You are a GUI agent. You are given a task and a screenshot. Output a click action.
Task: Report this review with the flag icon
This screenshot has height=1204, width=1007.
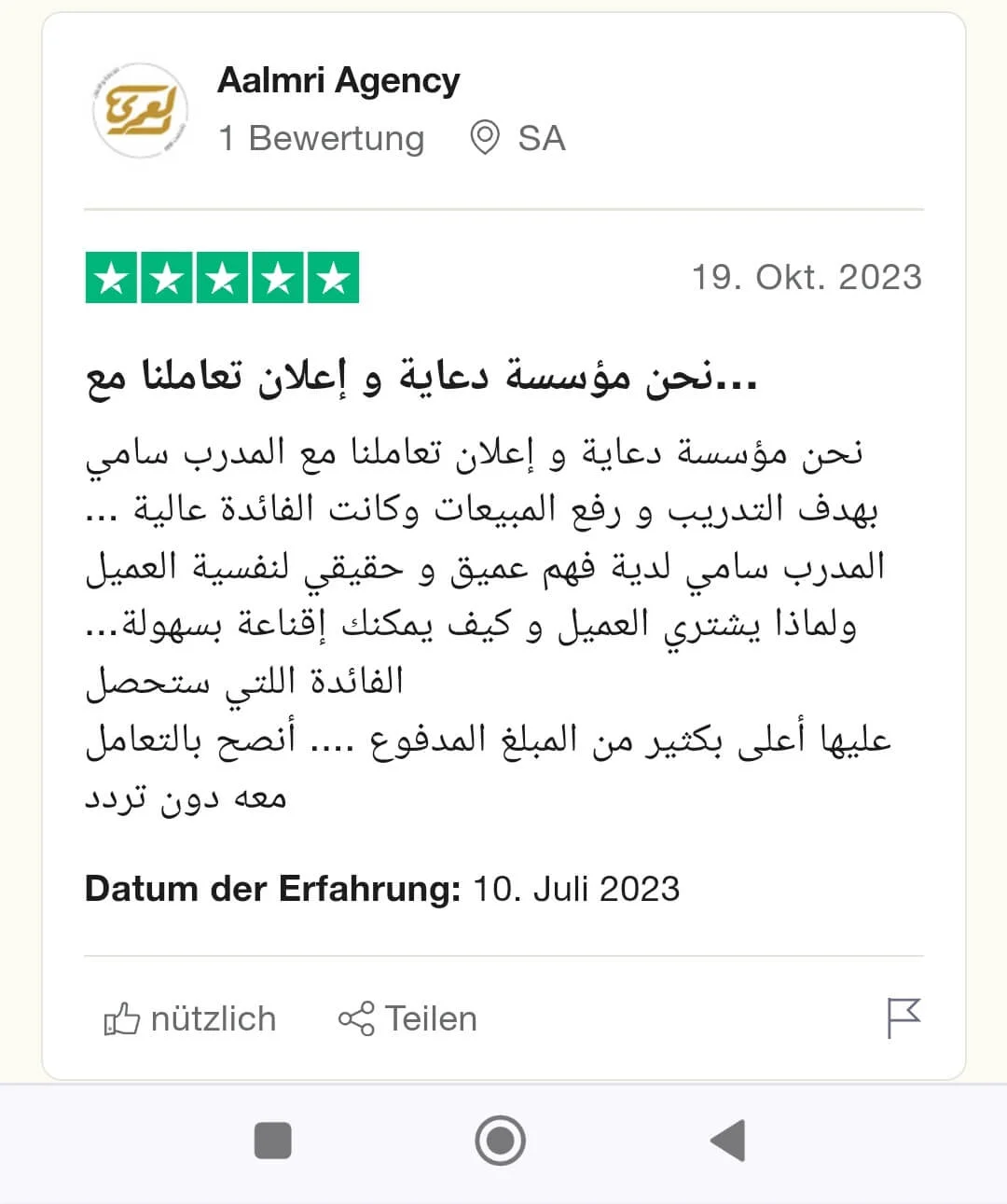903,1017
